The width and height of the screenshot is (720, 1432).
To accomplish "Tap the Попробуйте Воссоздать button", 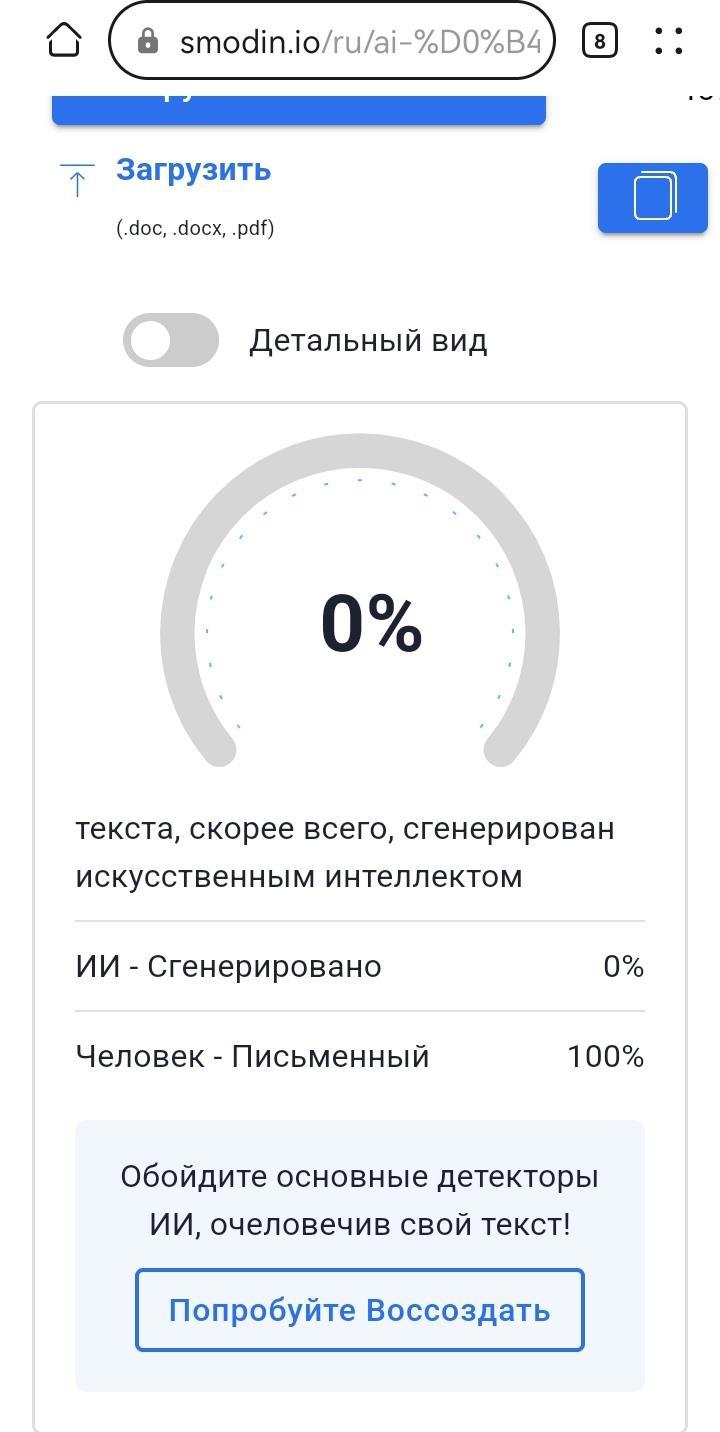I will click(360, 1310).
